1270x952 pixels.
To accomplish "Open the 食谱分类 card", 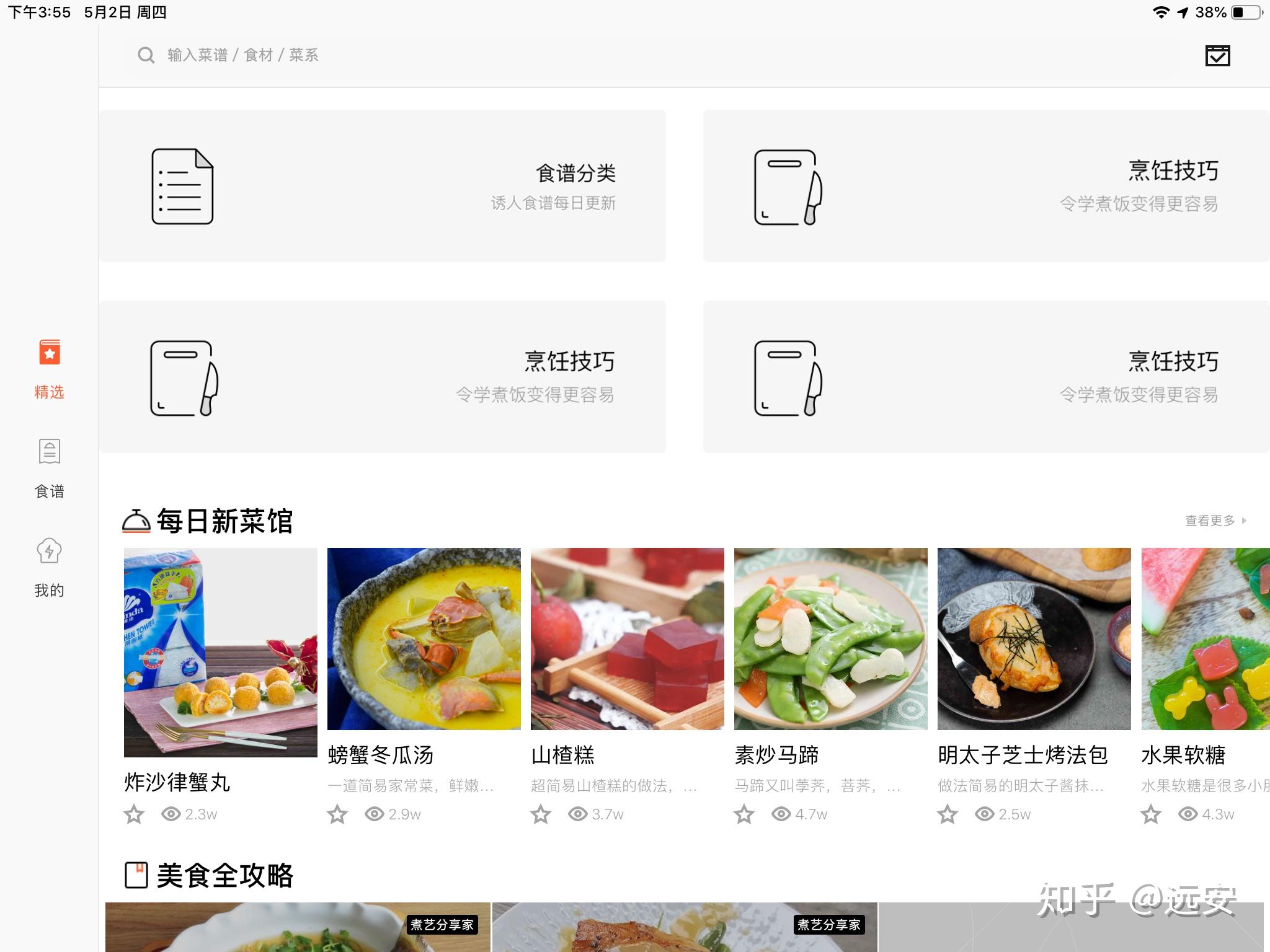I will 382,186.
